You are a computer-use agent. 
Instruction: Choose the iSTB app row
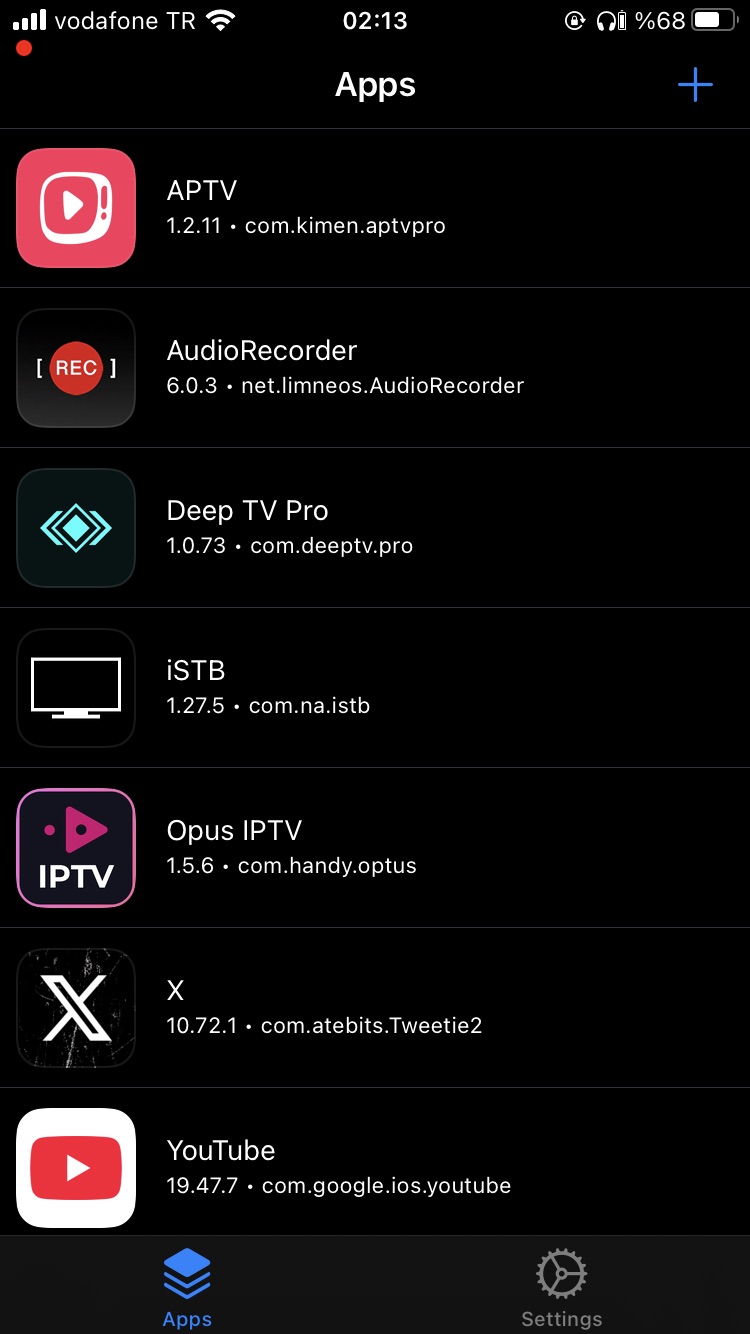[375, 688]
